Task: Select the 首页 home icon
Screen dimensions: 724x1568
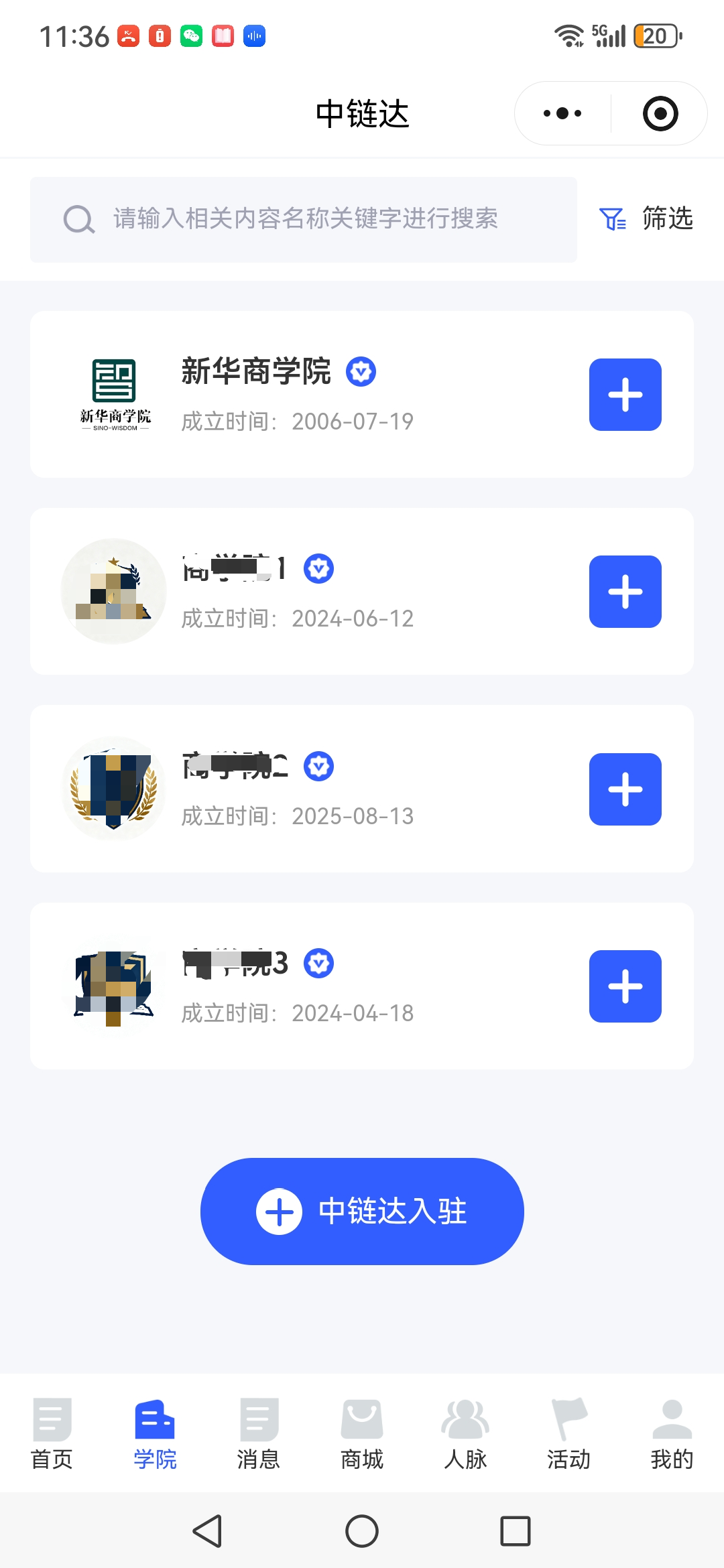Action: pos(52,1419)
